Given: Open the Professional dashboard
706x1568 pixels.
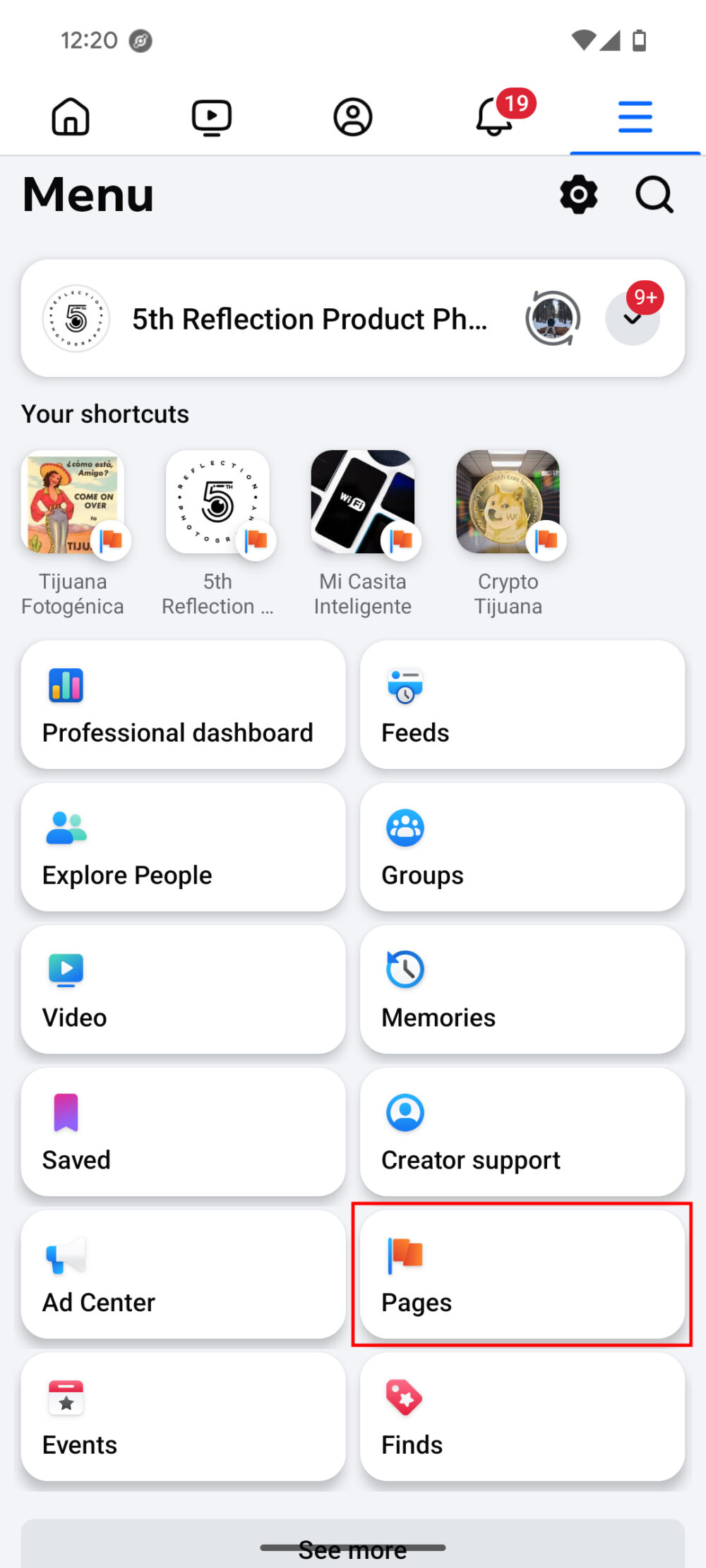Looking at the screenshot, I should coord(182,704).
